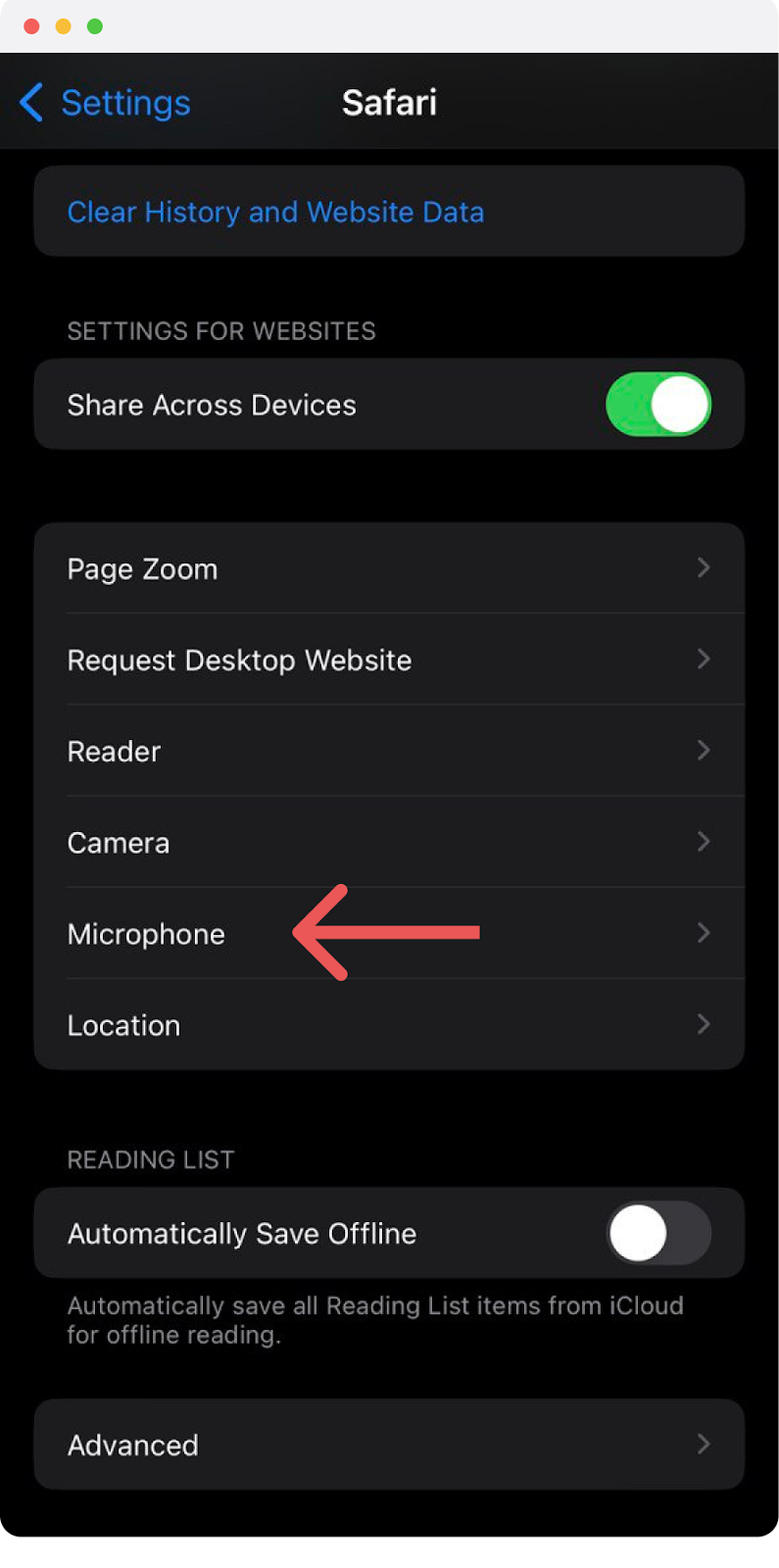Image resolution: width=779 pixels, height=1568 pixels.
Task: Disable Share Across Devices switch
Action: click(x=658, y=404)
